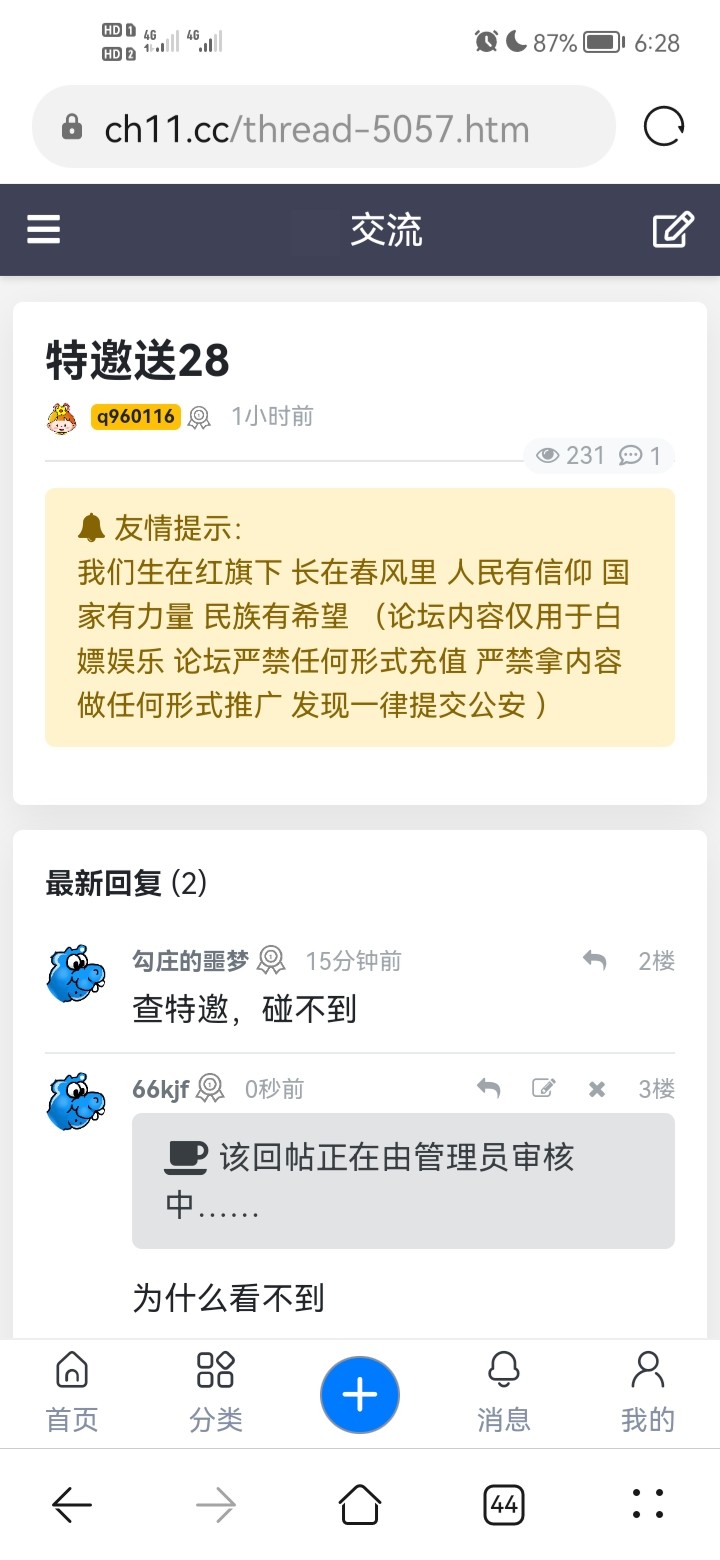Switch to the 我的 tab
The width and height of the screenshot is (720, 1560).
click(x=648, y=1392)
